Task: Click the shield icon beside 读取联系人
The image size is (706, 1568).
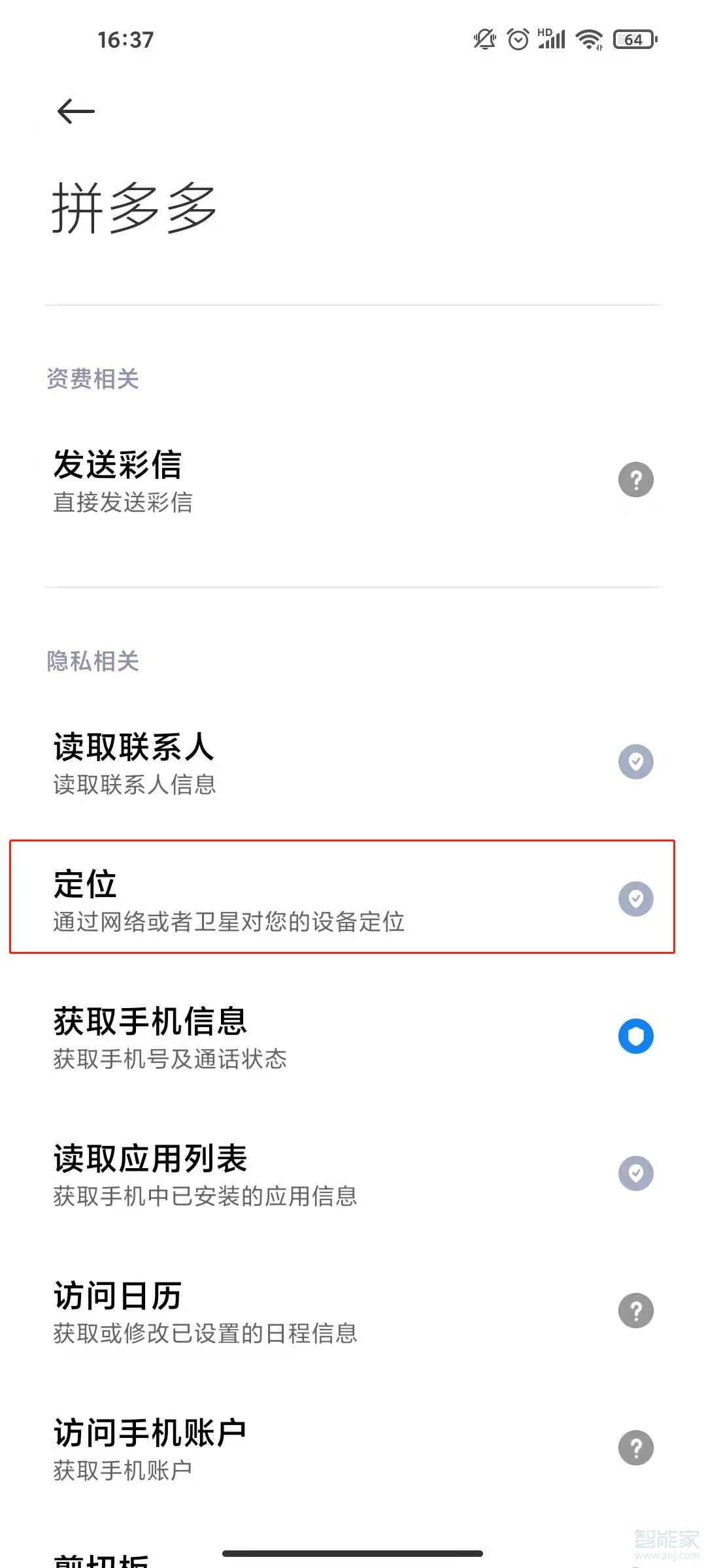Action: tap(635, 761)
